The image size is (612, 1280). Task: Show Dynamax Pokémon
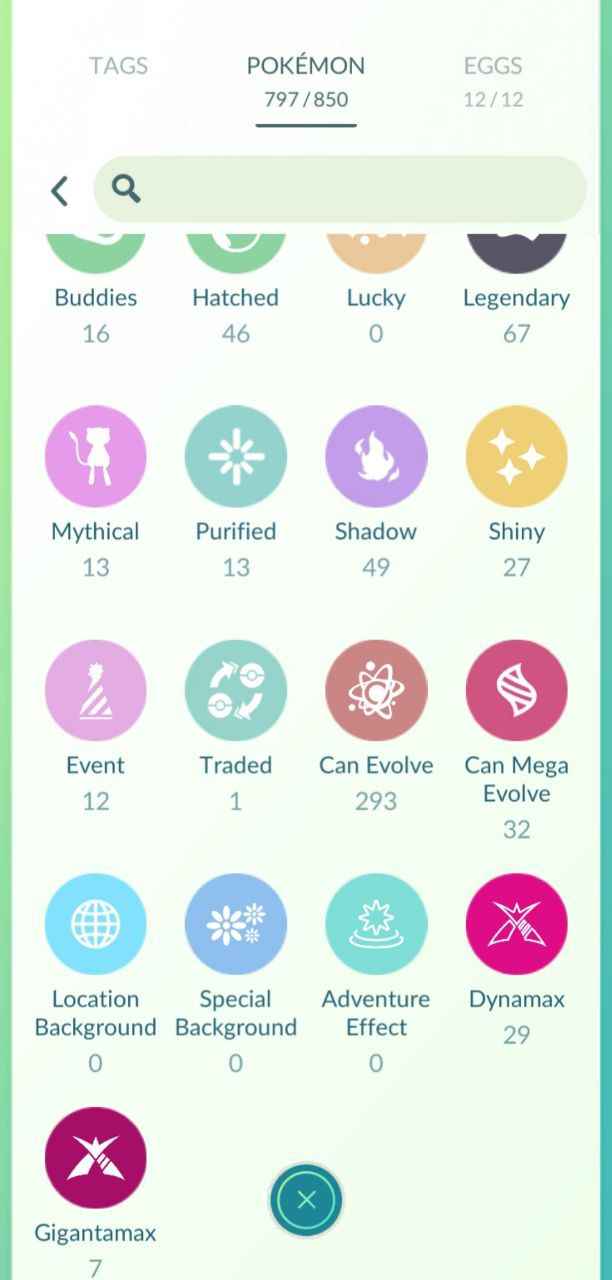pyautogui.click(x=516, y=924)
